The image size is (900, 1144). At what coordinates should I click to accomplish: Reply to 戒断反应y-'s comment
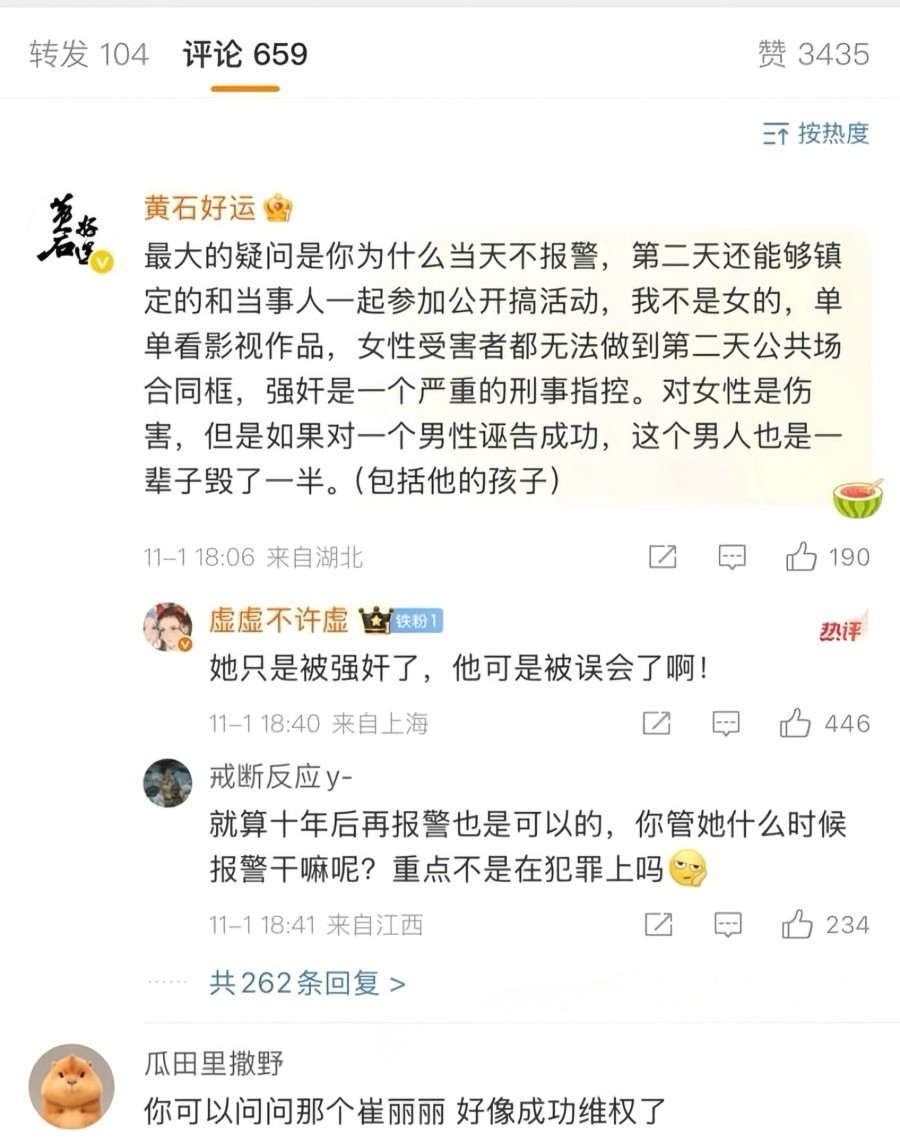click(x=728, y=925)
